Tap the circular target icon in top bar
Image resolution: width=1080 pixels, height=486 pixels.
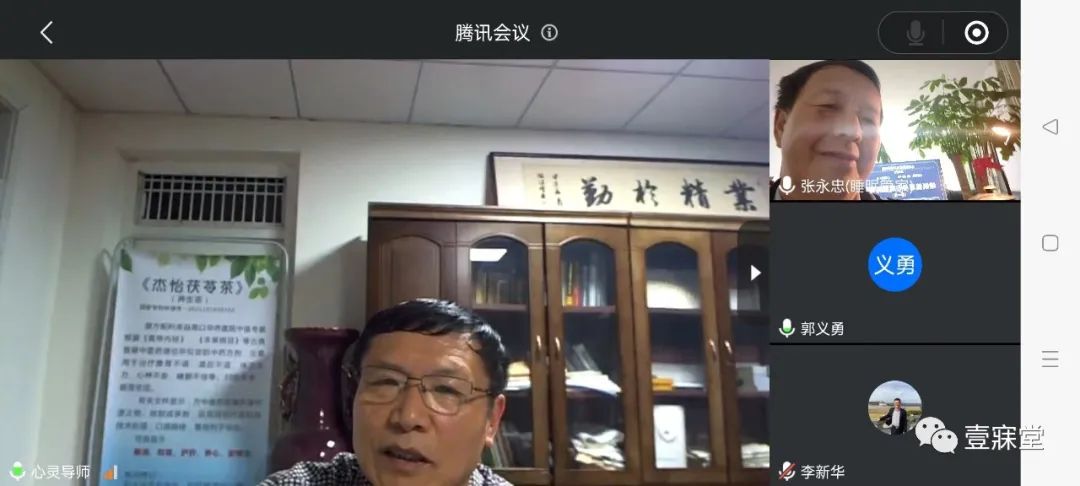[x=976, y=33]
